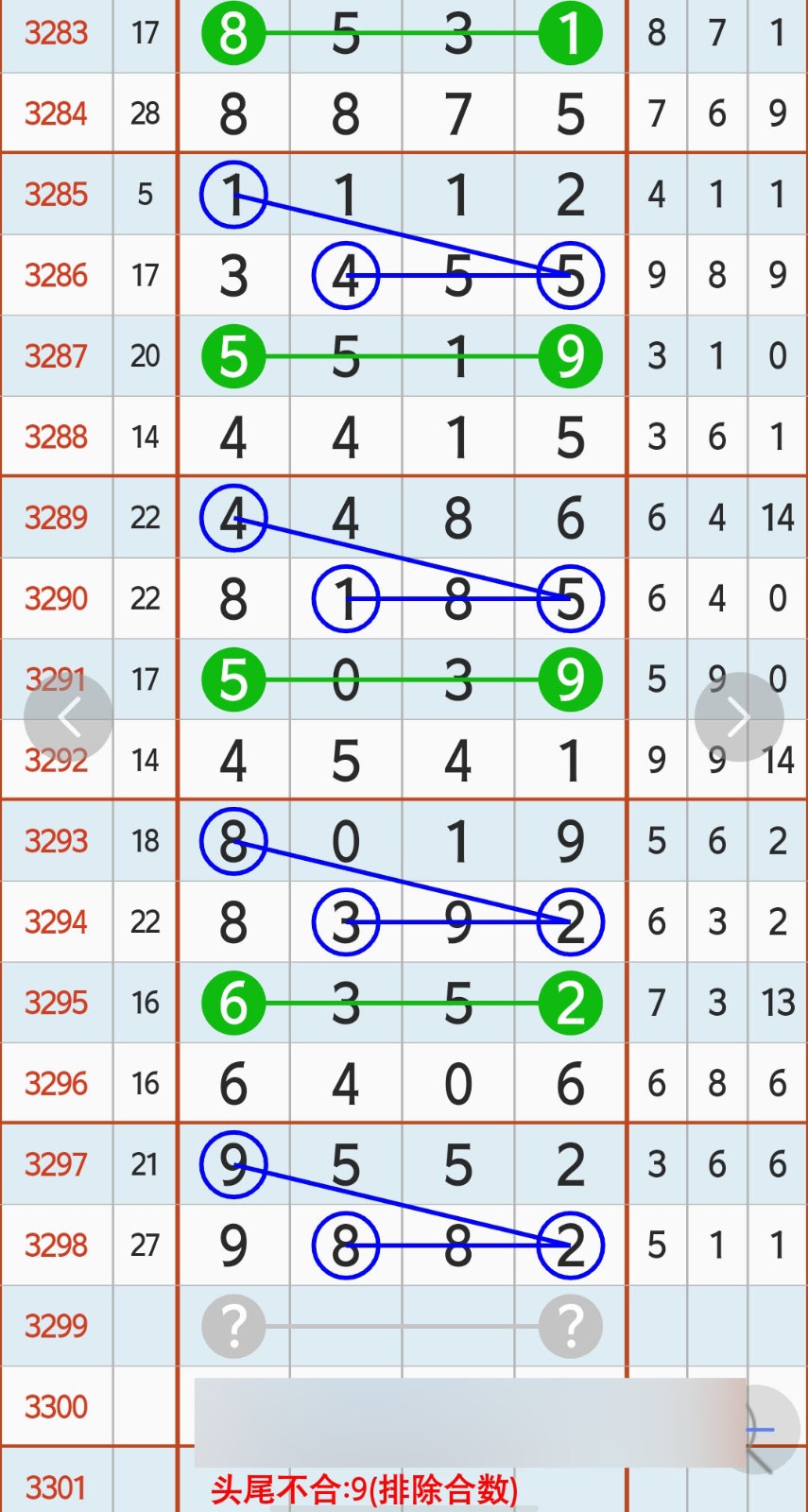Select the row label 3301
Viewport: 808px width, 1512px height.
tap(56, 1487)
